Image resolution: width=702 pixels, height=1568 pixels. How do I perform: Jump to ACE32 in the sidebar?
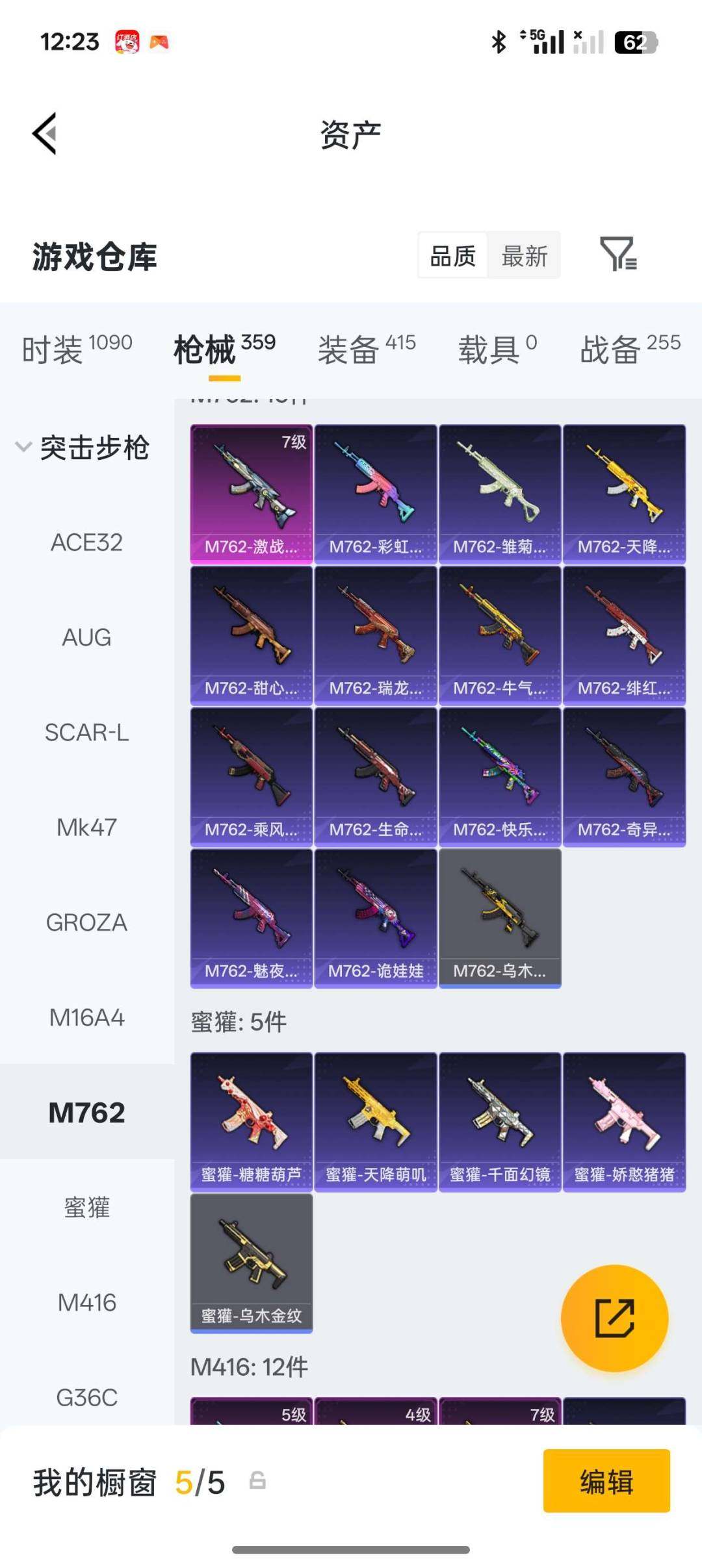(86, 542)
